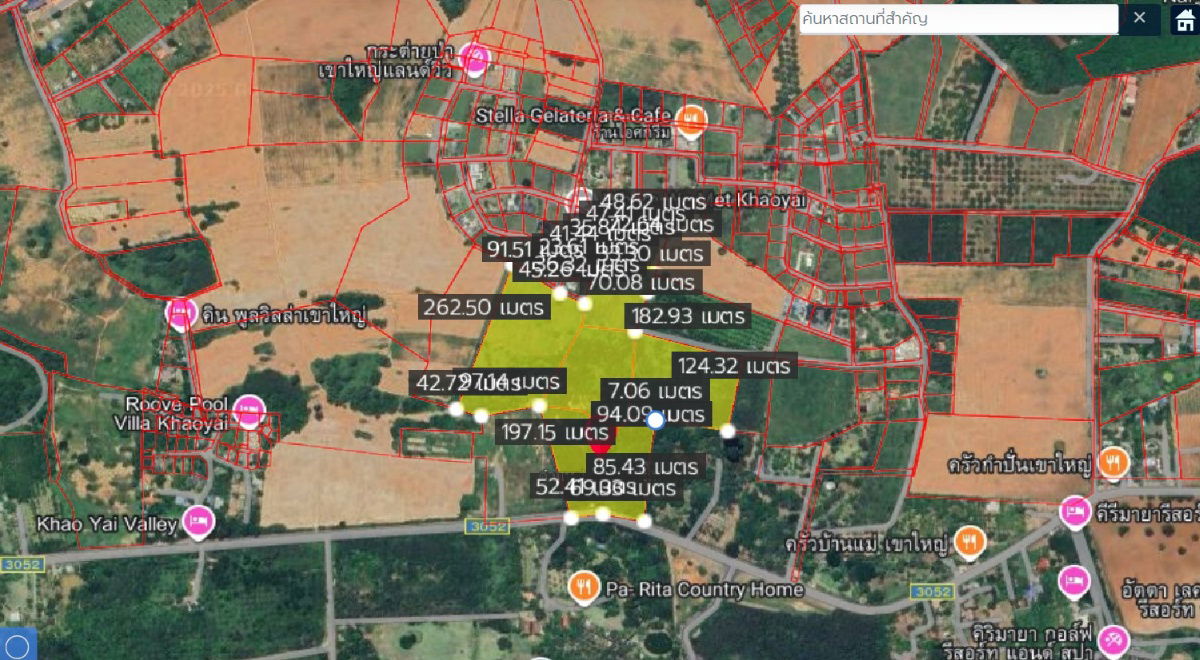The height and width of the screenshot is (660, 1200).
Task: Tap the กระต่ายป่า เขาใหญ่แลนด์วิว pin
Action: point(475,59)
